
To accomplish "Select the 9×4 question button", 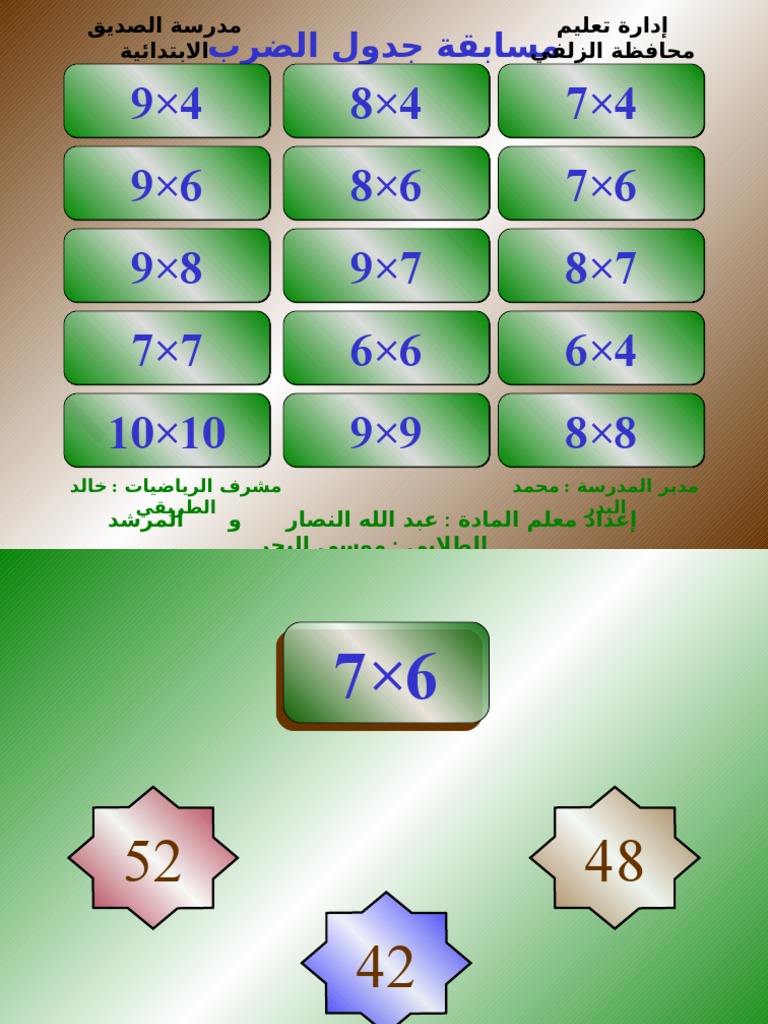I will 167,101.
